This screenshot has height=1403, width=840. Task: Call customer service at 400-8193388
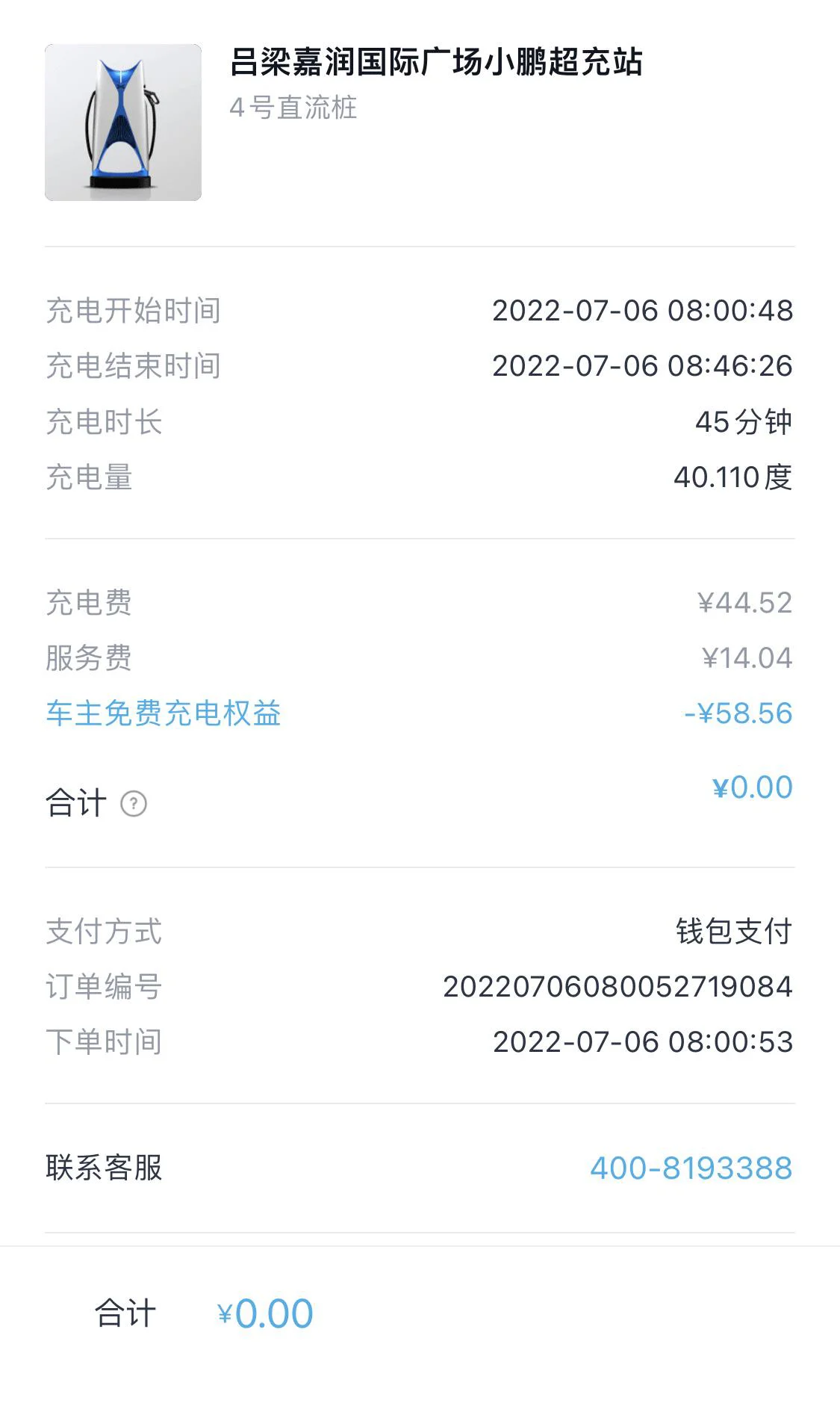tap(691, 1168)
